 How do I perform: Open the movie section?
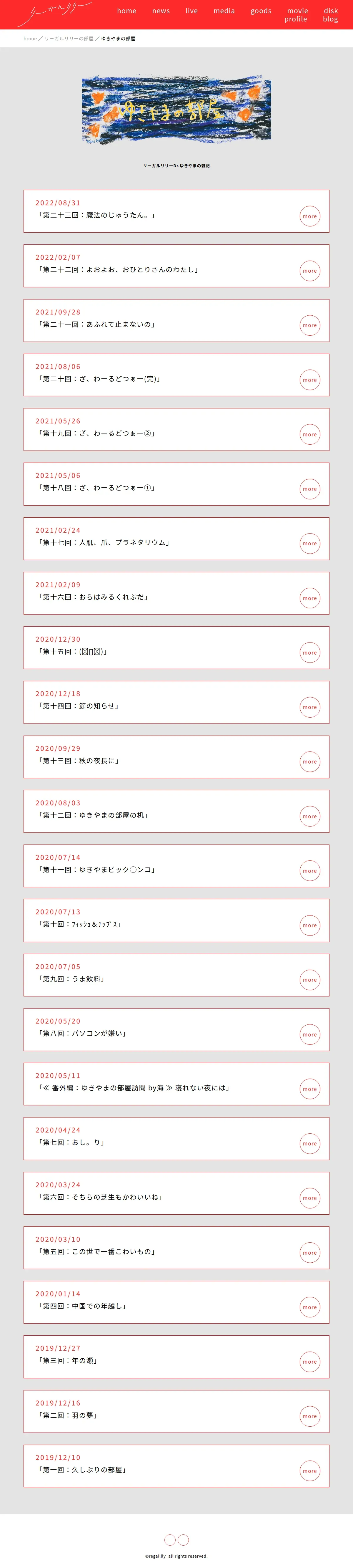coord(297,11)
